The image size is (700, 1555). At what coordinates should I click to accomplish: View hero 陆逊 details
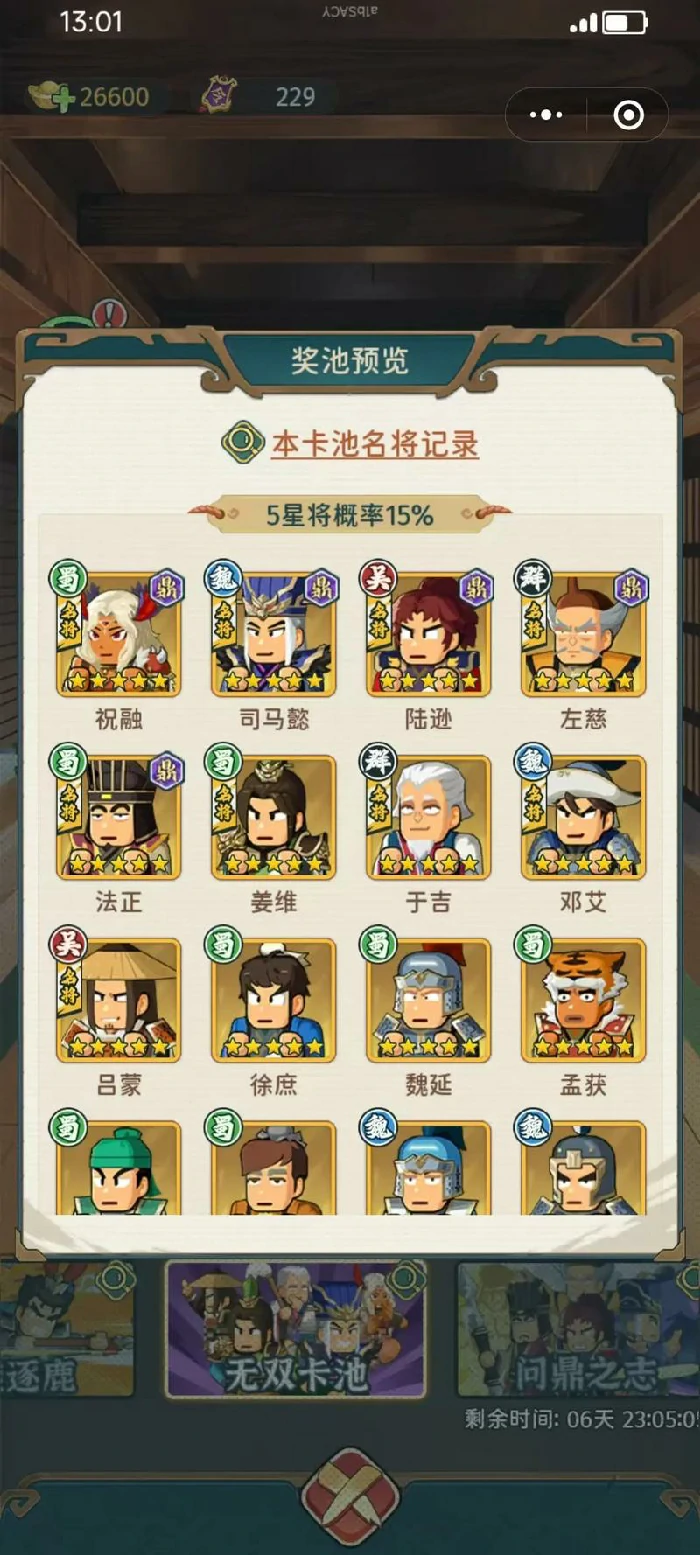click(x=429, y=635)
